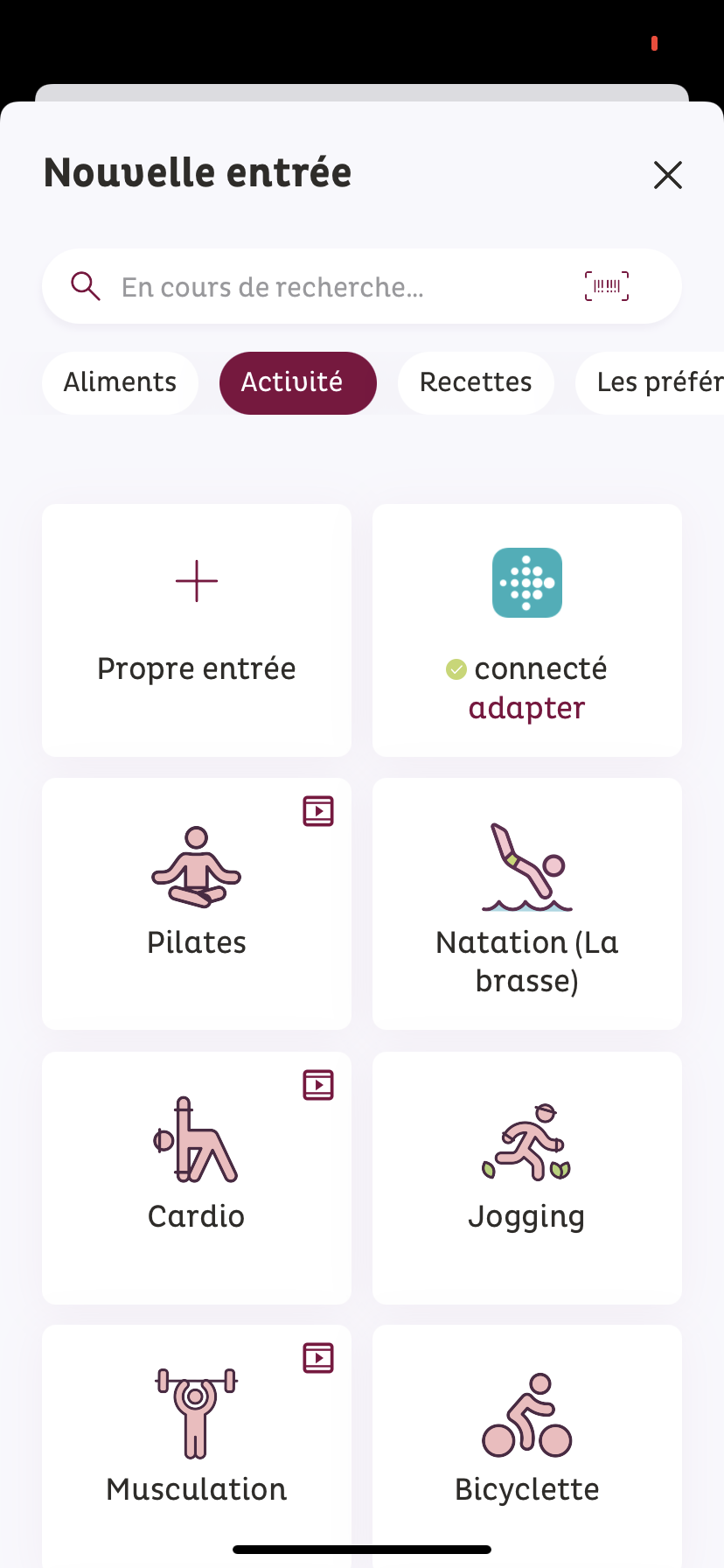This screenshot has width=724, height=1568.
Task: Close the Nouvelle entrée sheet
Action: (667, 175)
